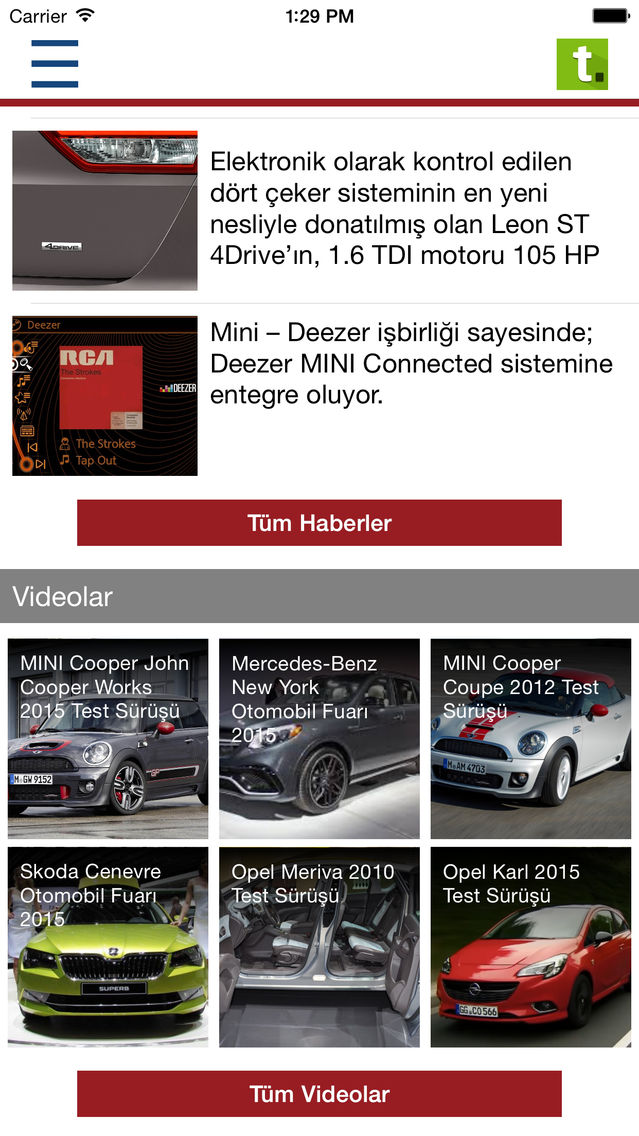Open Opel Karl 2015 Test Sürüşü video
Viewport: 639px width, 1136px height.
pyautogui.click(x=530, y=947)
